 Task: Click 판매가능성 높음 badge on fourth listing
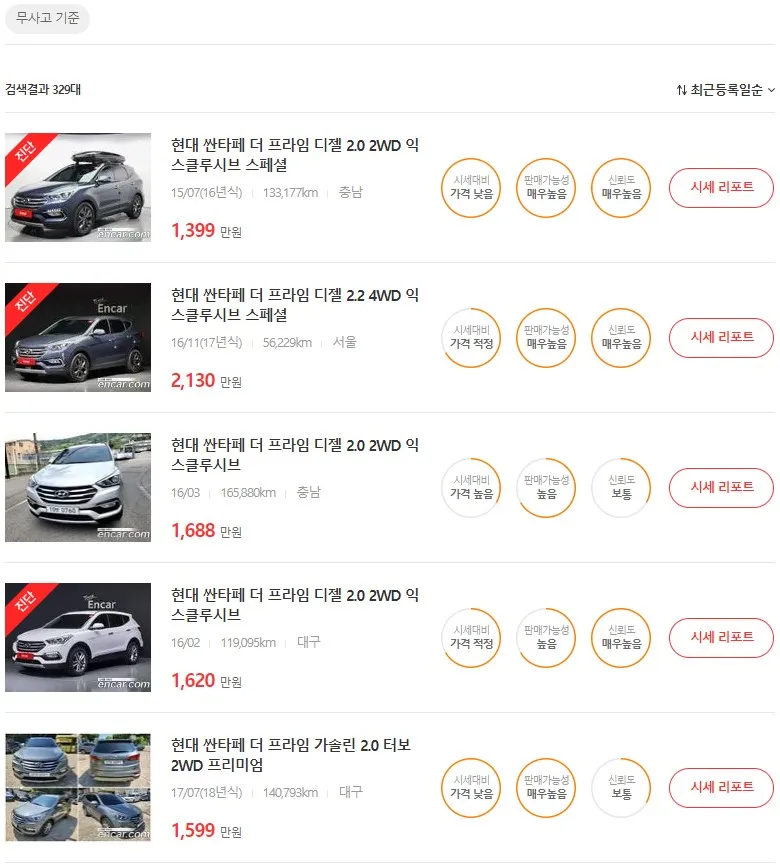click(x=545, y=638)
